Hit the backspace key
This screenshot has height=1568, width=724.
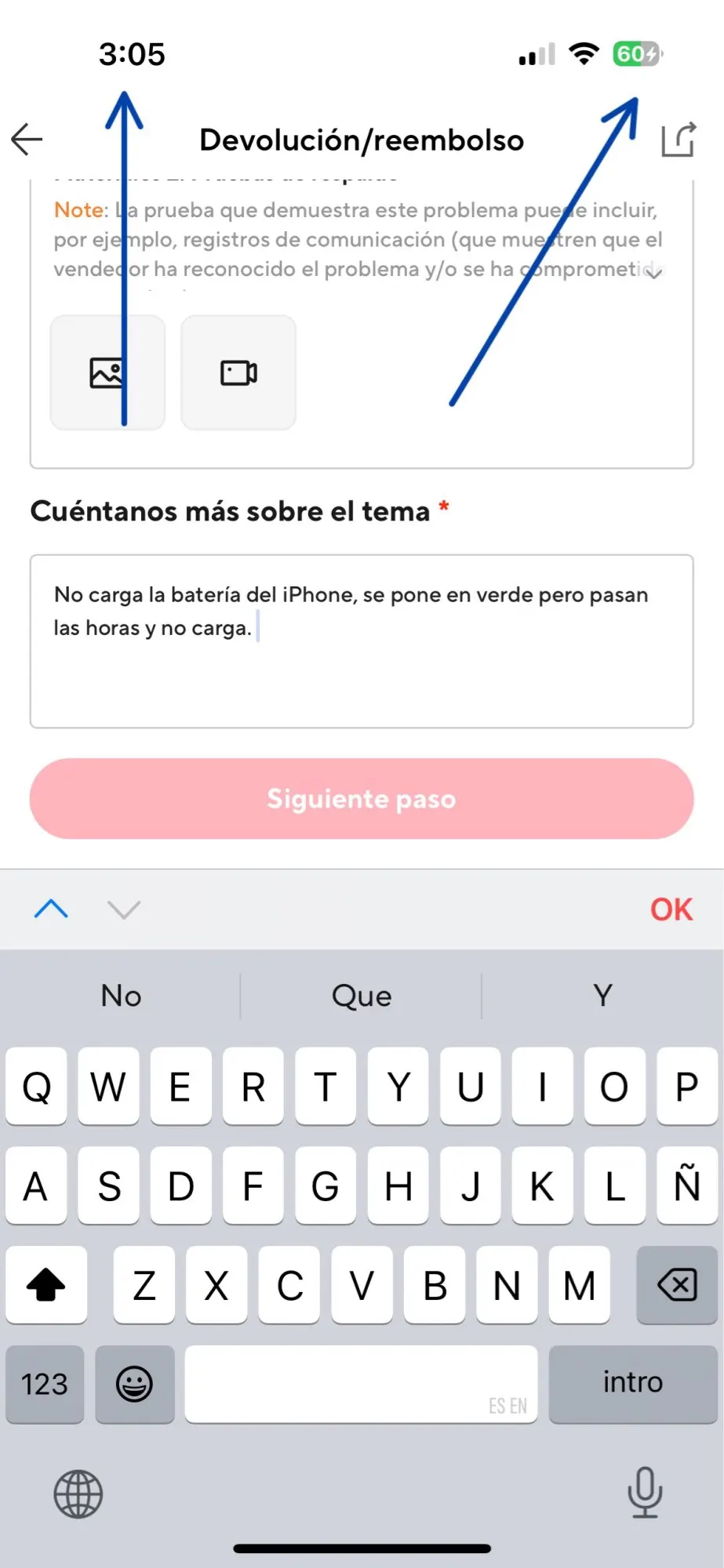[x=677, y=1285]
